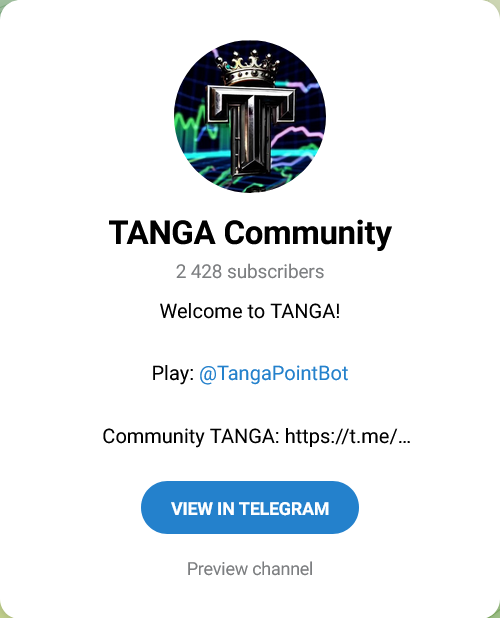Open the @TangaPointBot link
This screenshot has width=500, height=618.
(x=273, y=373)
